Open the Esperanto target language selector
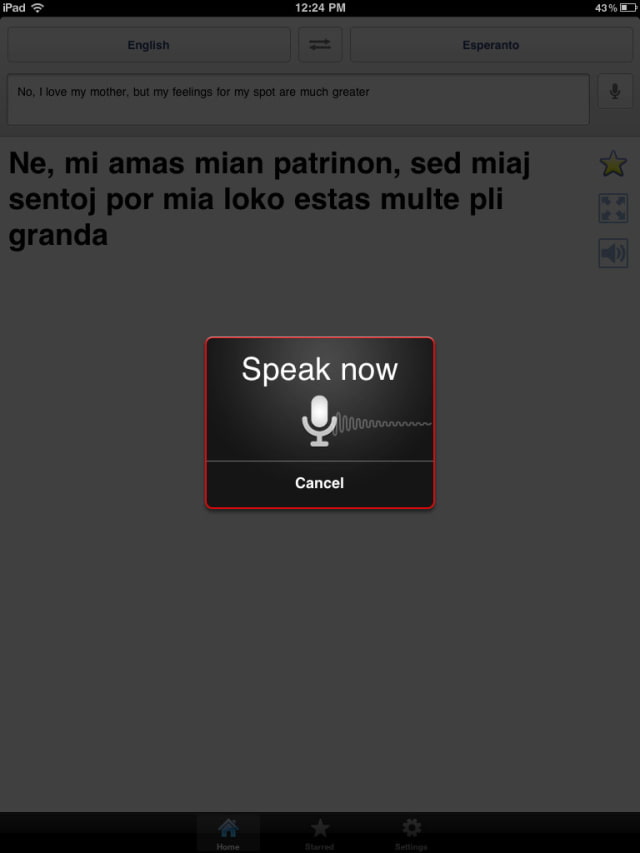The image size is (640, 853). (490, 45)
